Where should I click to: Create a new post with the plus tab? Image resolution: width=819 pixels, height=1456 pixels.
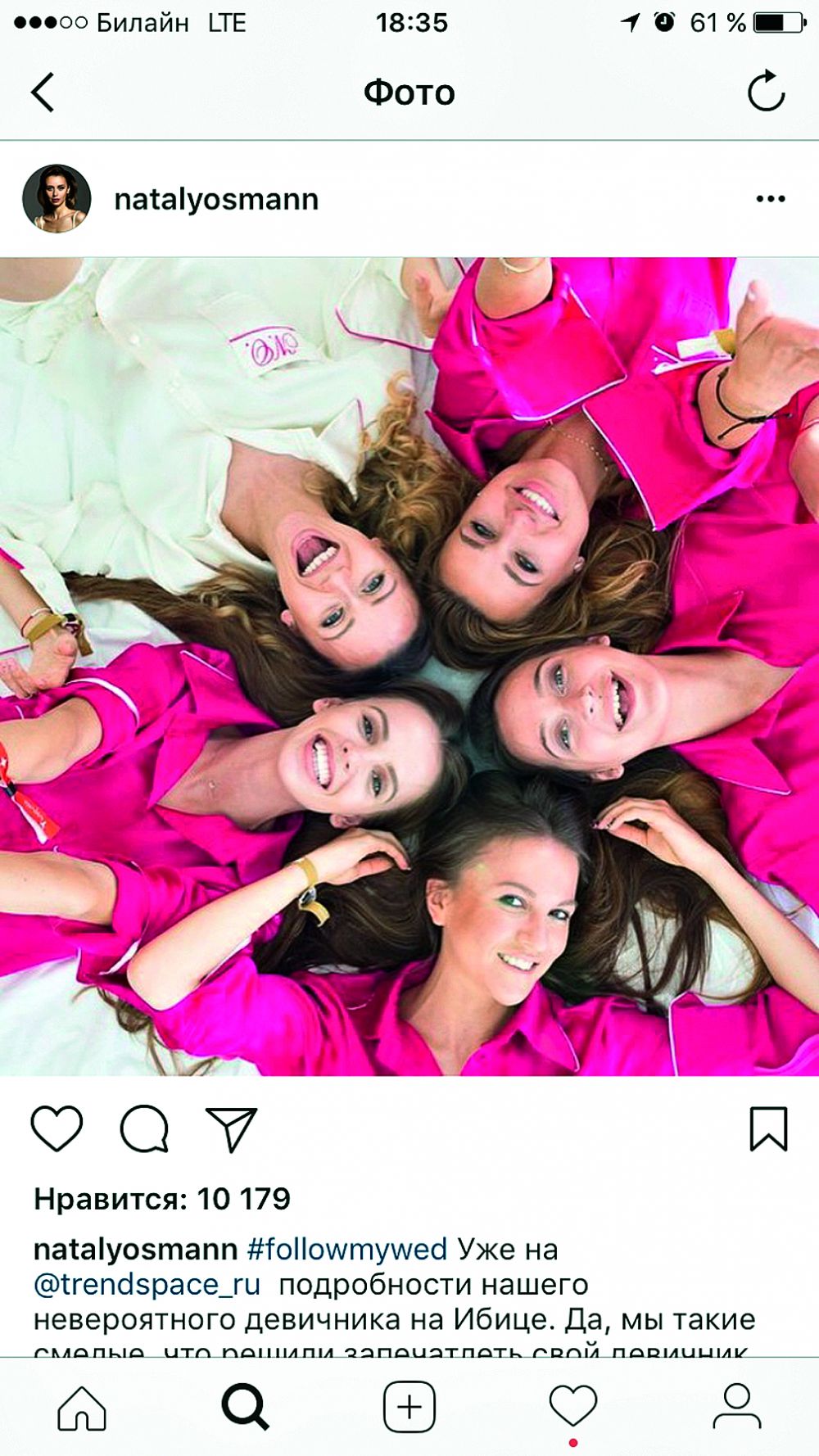[x=409, y=1407]
